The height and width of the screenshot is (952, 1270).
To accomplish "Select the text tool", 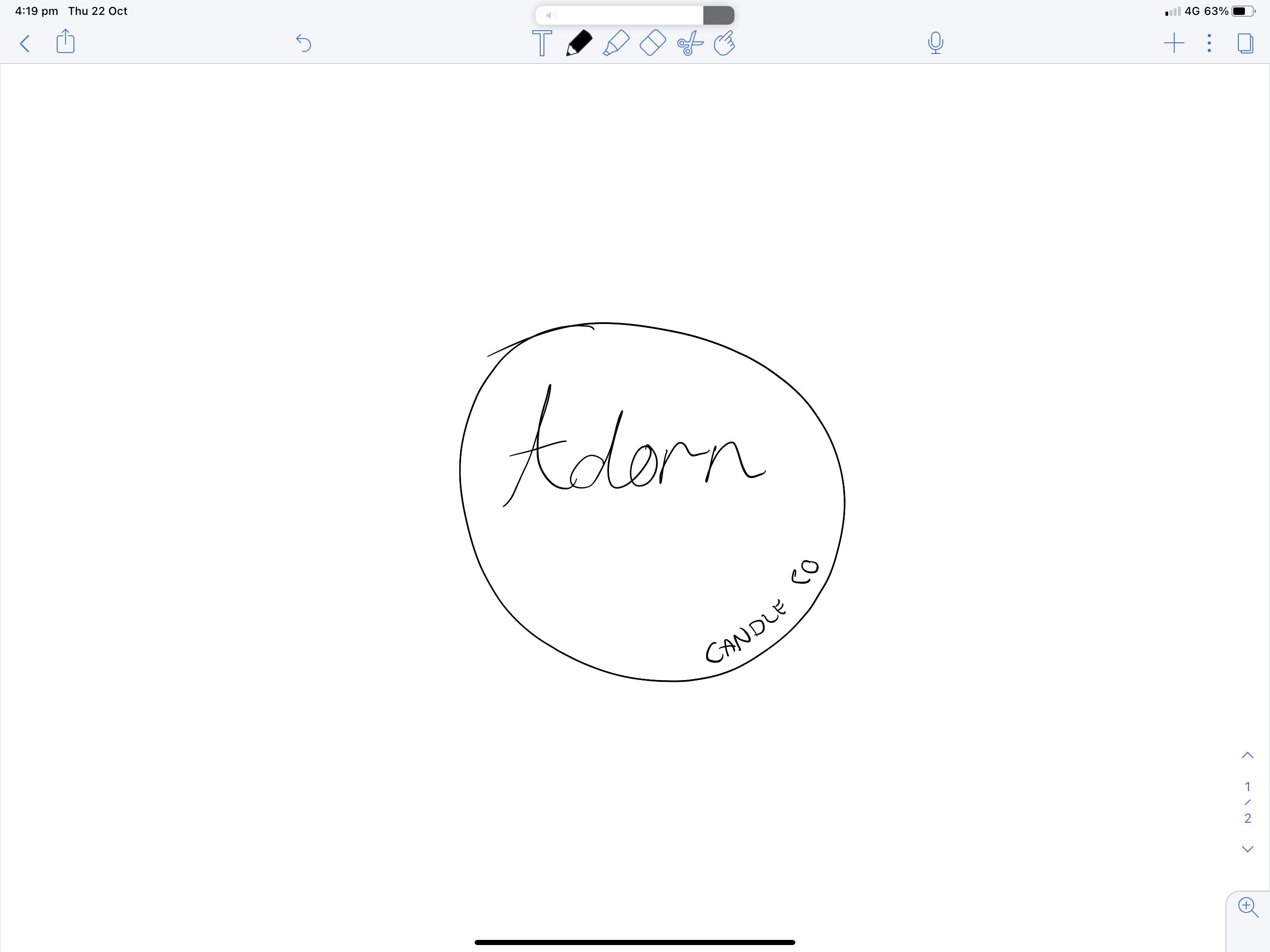I will (542, 43).
